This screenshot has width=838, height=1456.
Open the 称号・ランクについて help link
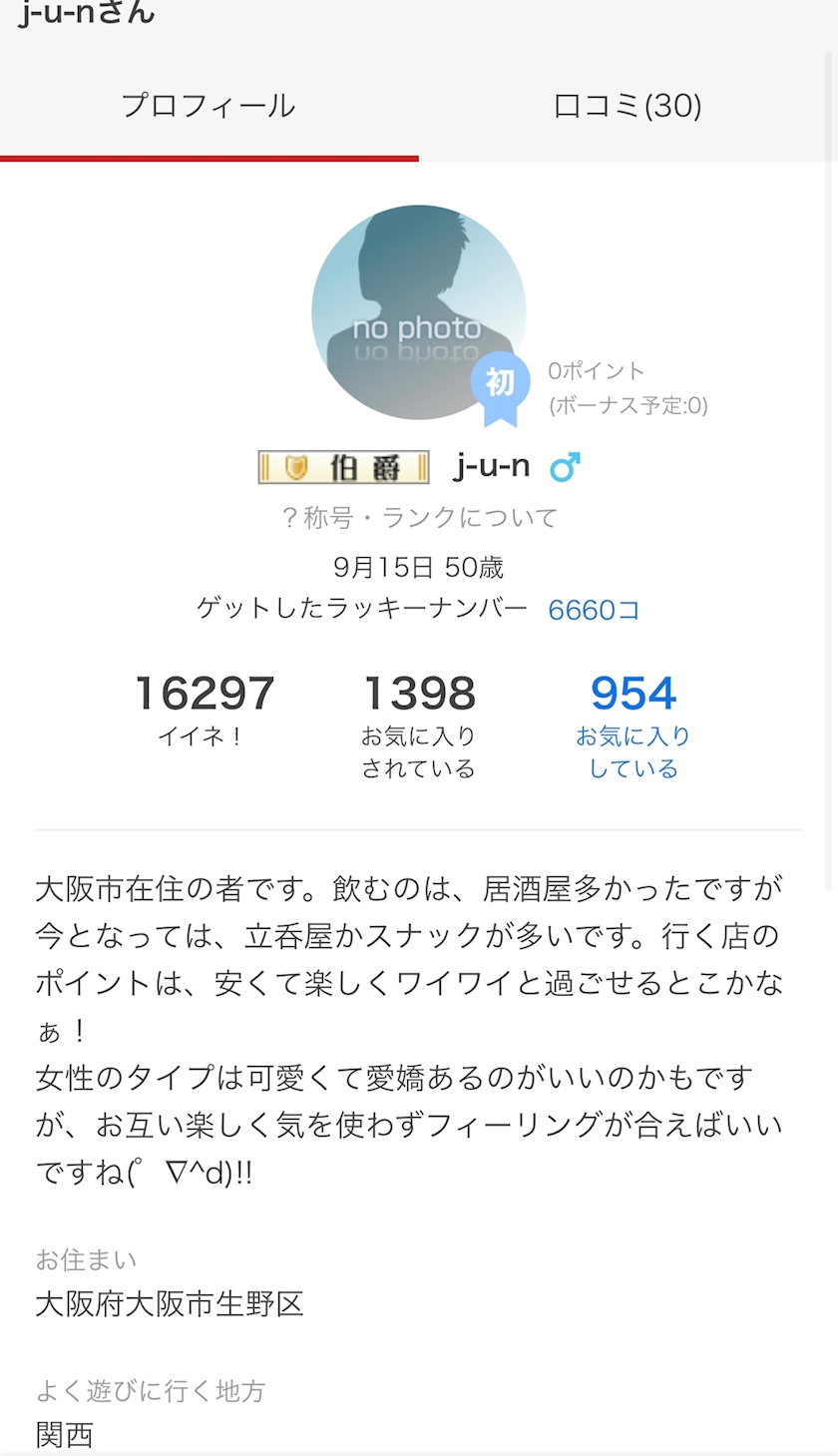(x=419, y=517)
